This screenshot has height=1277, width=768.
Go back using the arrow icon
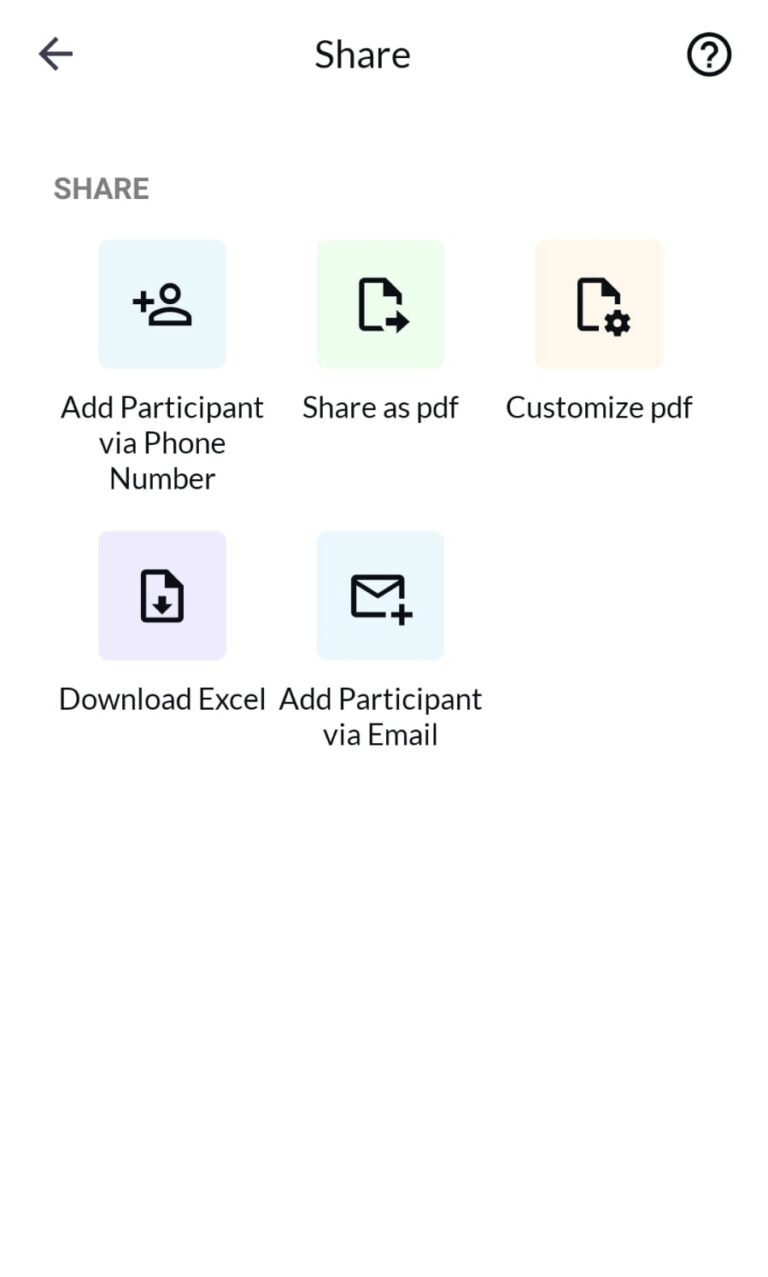56,54
